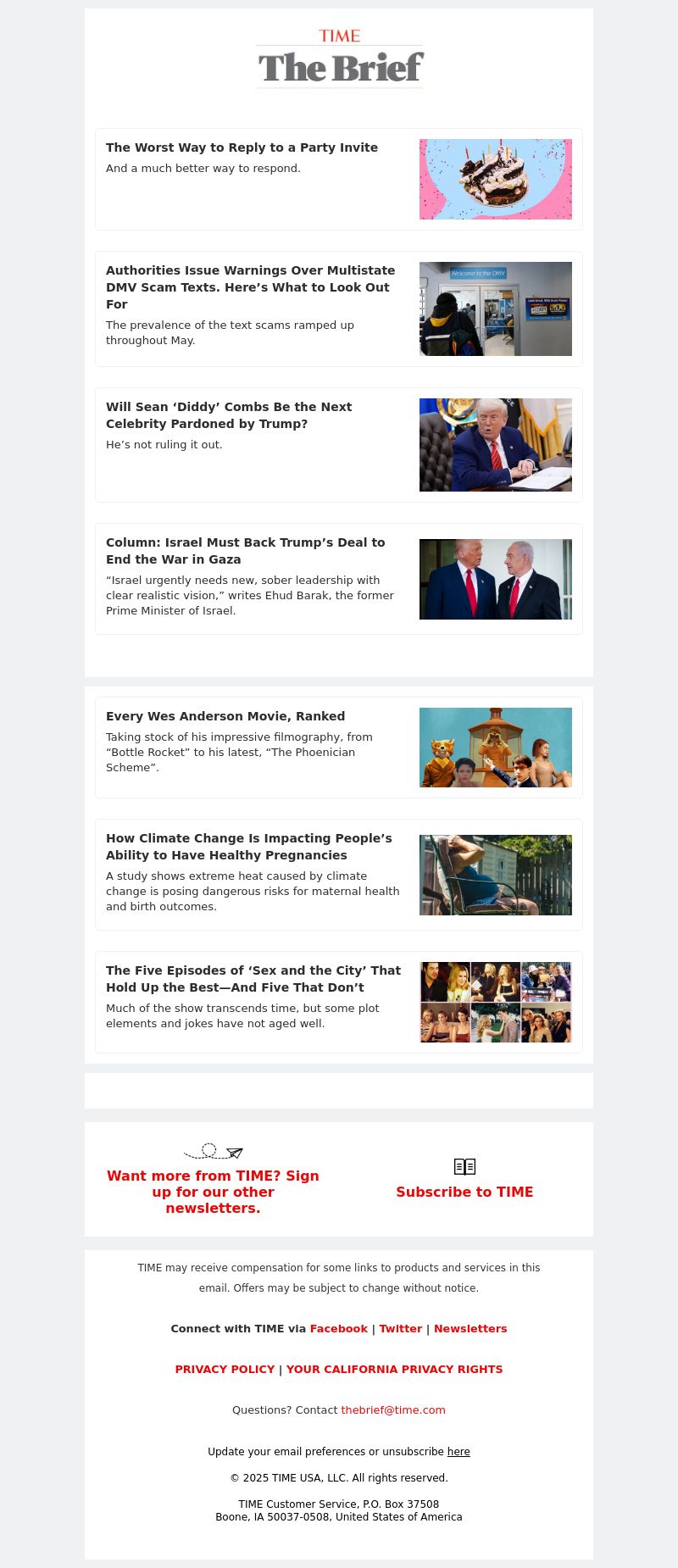678x1568 pixels.
Task: Tap Subscribe to TIME
Action: 464,1192
